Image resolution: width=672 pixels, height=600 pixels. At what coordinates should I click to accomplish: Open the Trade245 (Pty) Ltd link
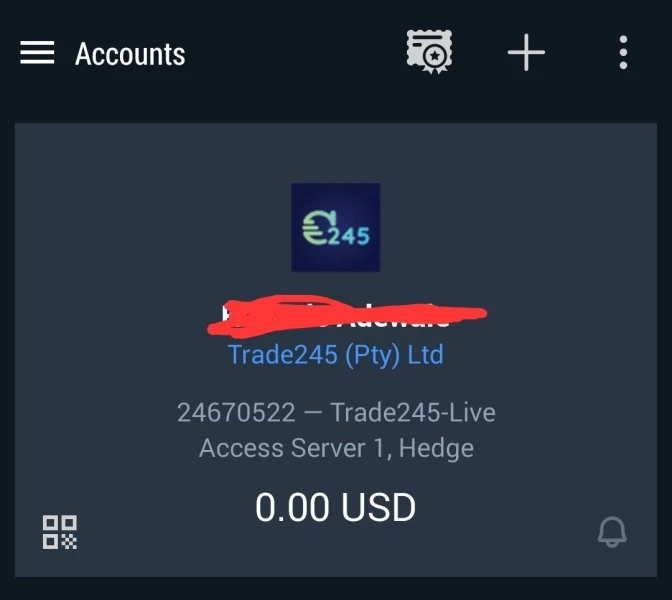coord(335,354)
